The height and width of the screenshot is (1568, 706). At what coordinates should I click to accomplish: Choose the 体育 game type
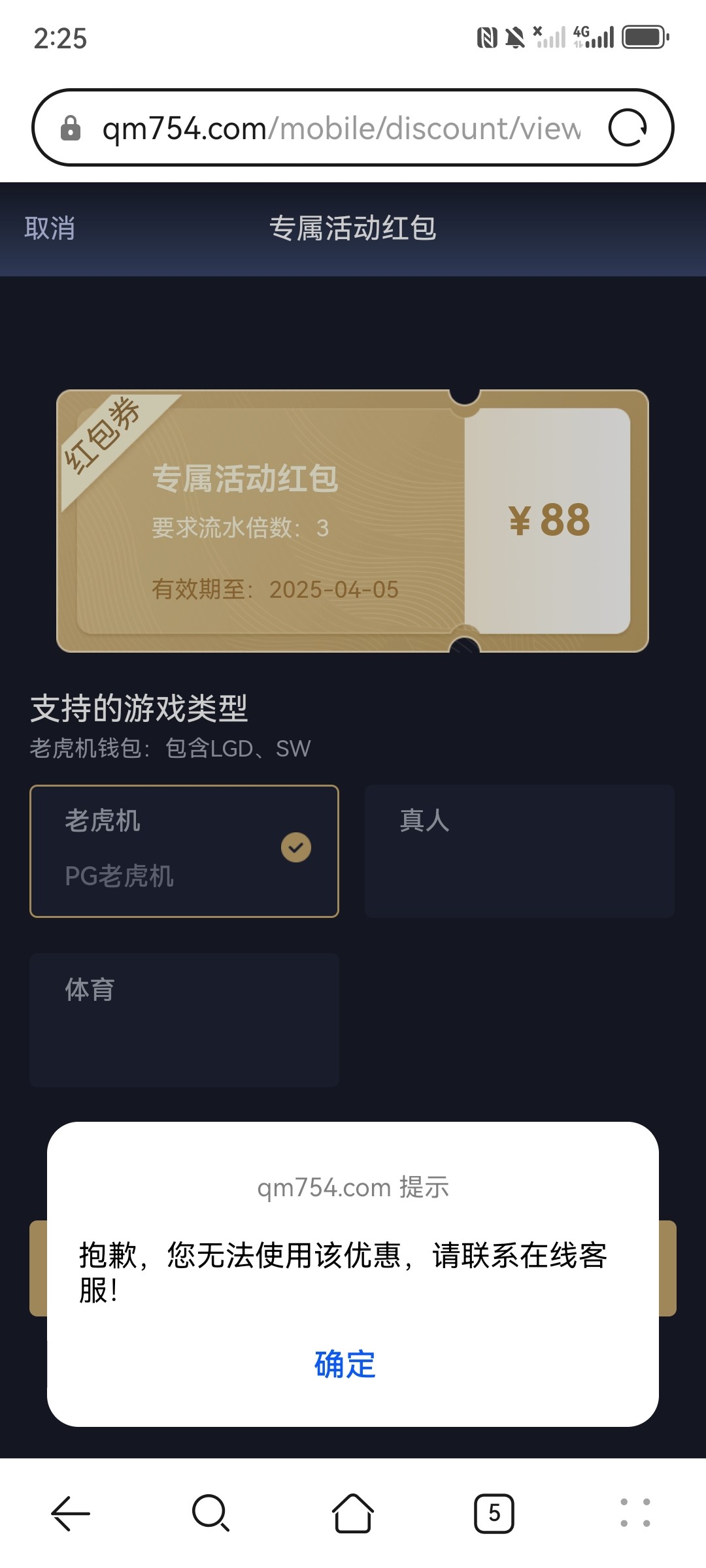(x=184, y=1019)
